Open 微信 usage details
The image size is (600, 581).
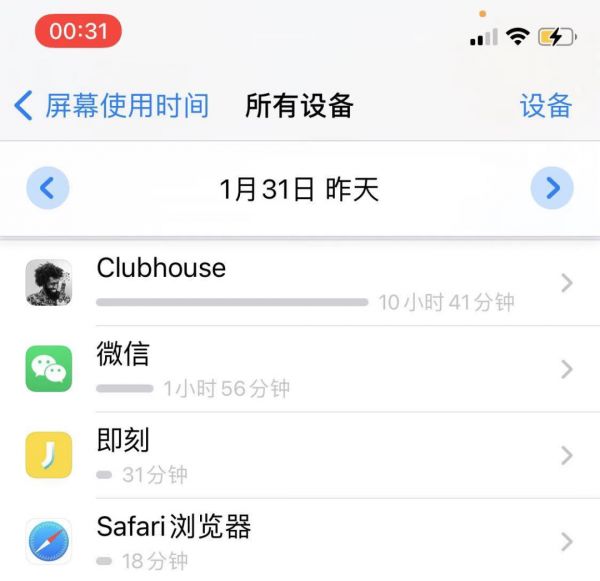[x=300, y=369]
